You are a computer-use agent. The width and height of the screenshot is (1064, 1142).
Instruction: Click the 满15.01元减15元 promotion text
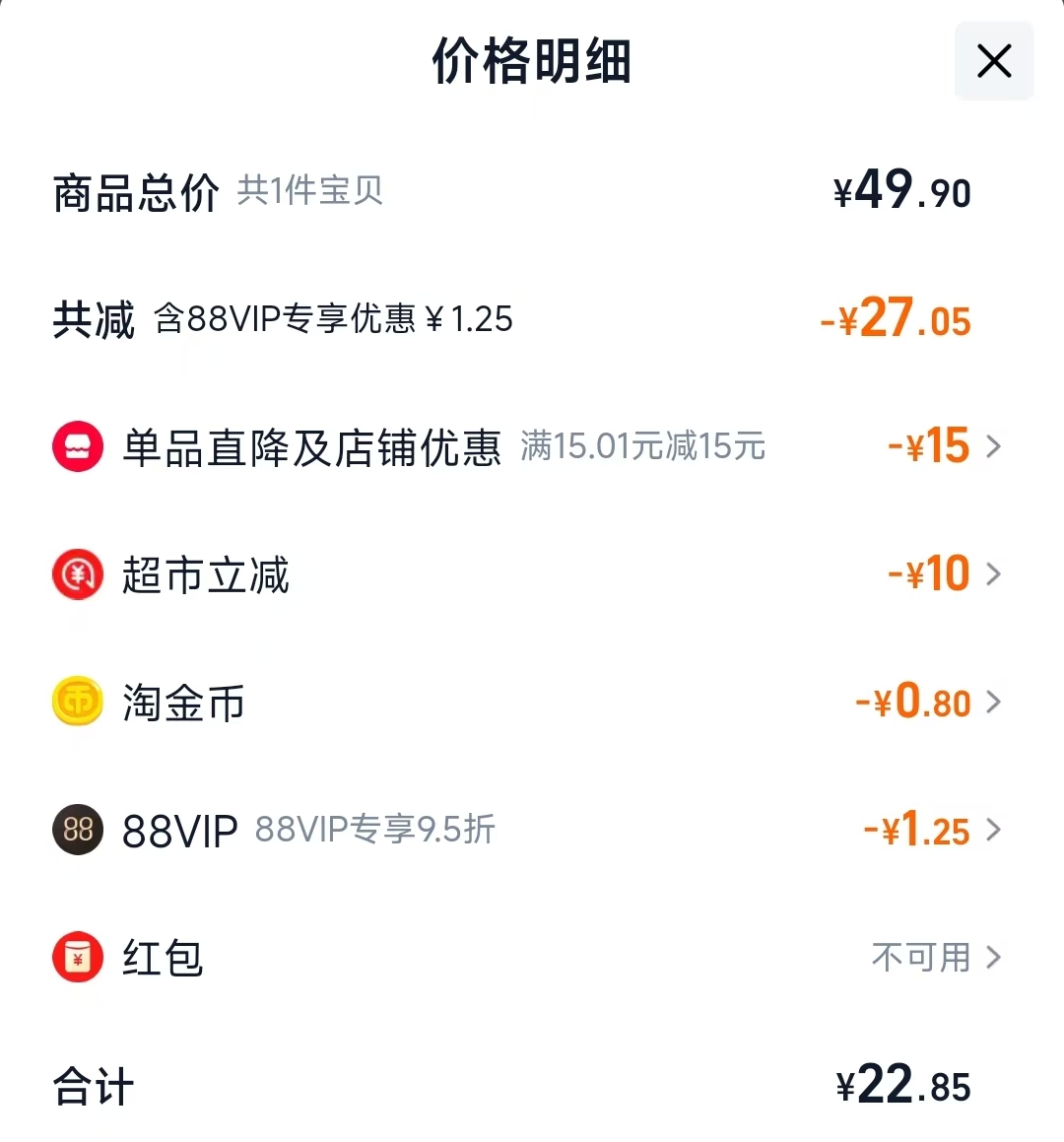point(643,446)
